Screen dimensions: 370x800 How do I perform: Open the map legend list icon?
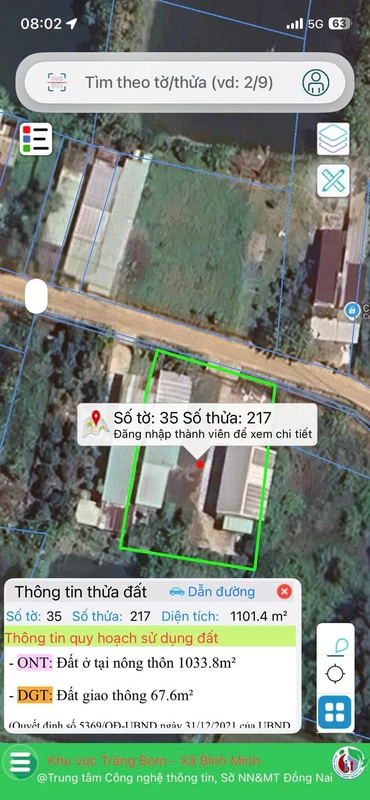point(36,139)
